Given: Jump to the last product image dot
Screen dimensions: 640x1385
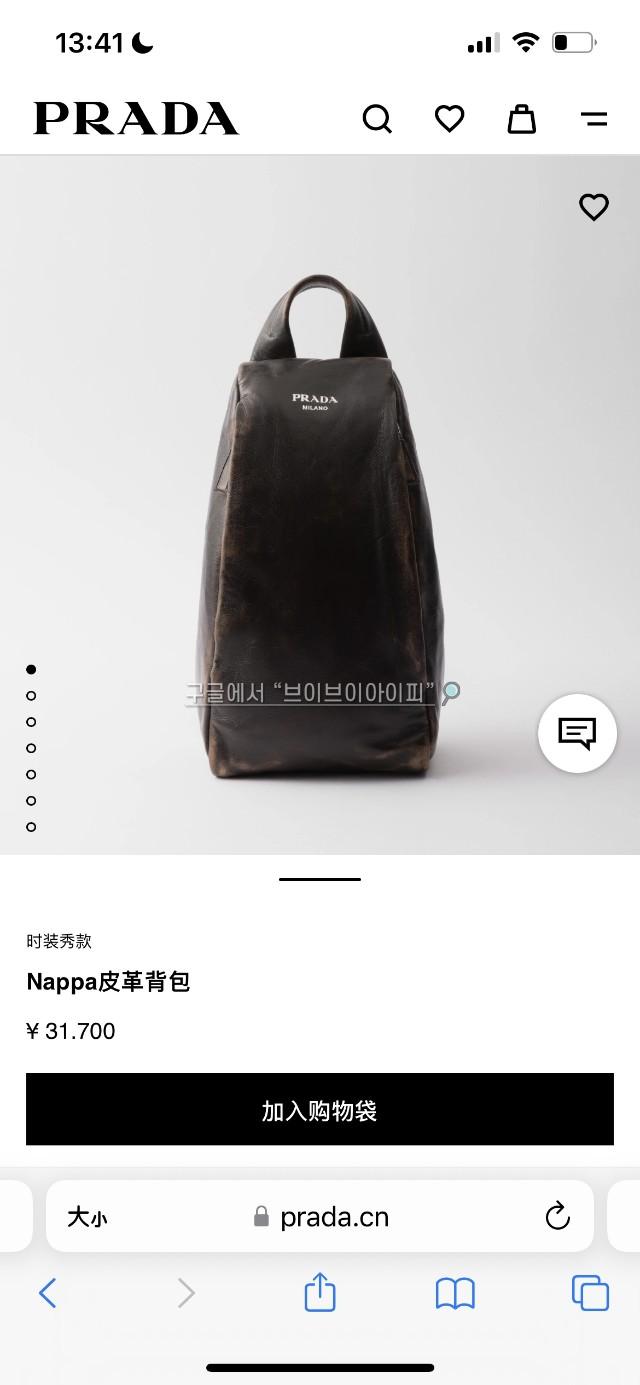Looking at the screenshot, I should [x=31, y=827].
